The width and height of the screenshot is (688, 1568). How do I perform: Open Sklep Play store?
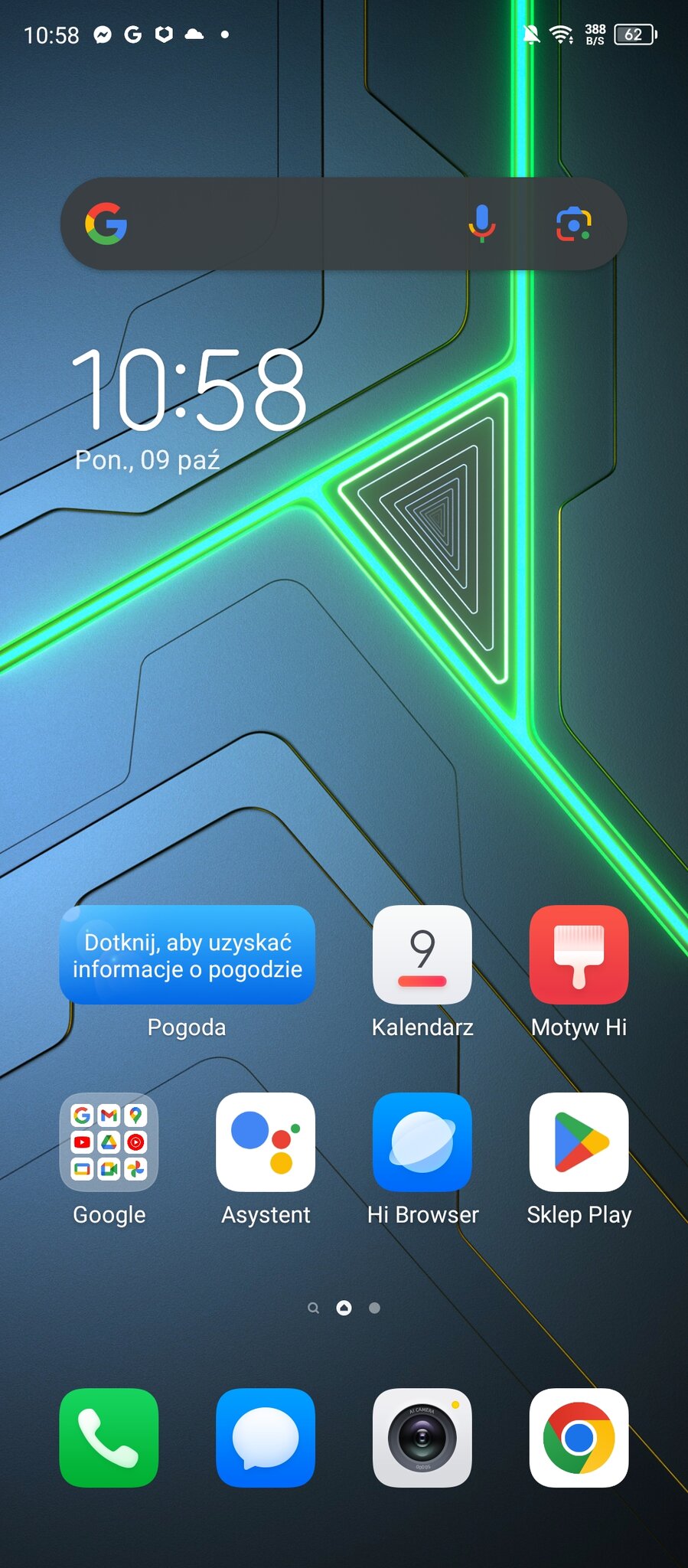tap(579, 1142)
